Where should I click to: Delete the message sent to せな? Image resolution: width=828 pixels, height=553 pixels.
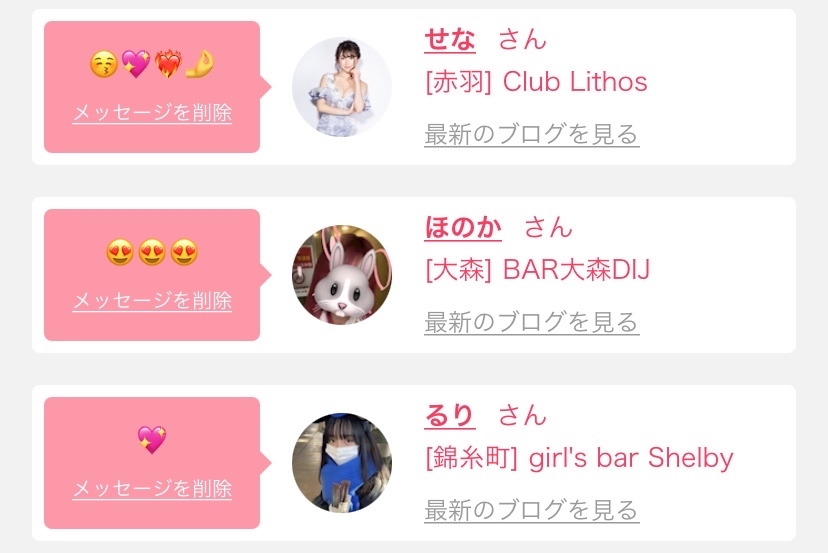[152, 113]
